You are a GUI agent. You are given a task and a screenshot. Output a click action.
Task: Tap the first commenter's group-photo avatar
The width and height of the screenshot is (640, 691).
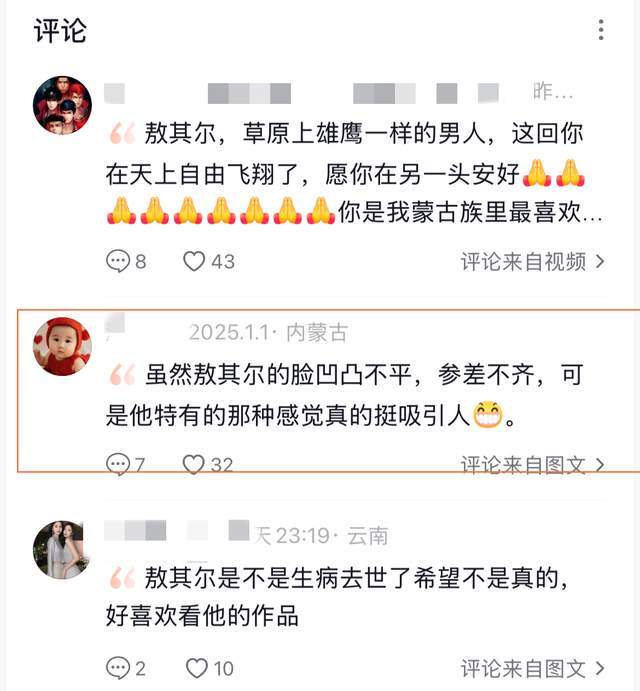pos(62,104)
